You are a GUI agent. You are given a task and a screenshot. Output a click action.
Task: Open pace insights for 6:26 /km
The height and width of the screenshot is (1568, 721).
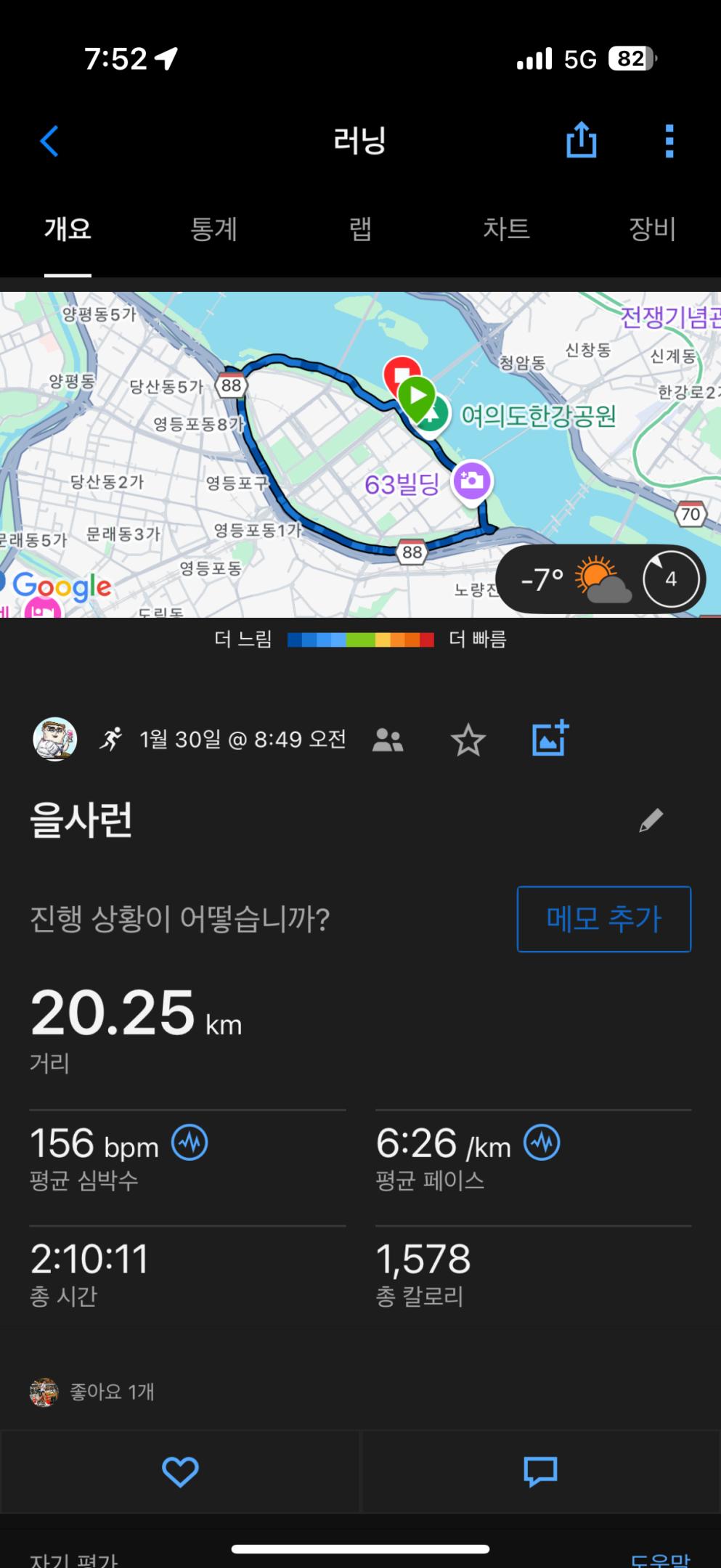pyautogui.click(x=542, y=1143)
